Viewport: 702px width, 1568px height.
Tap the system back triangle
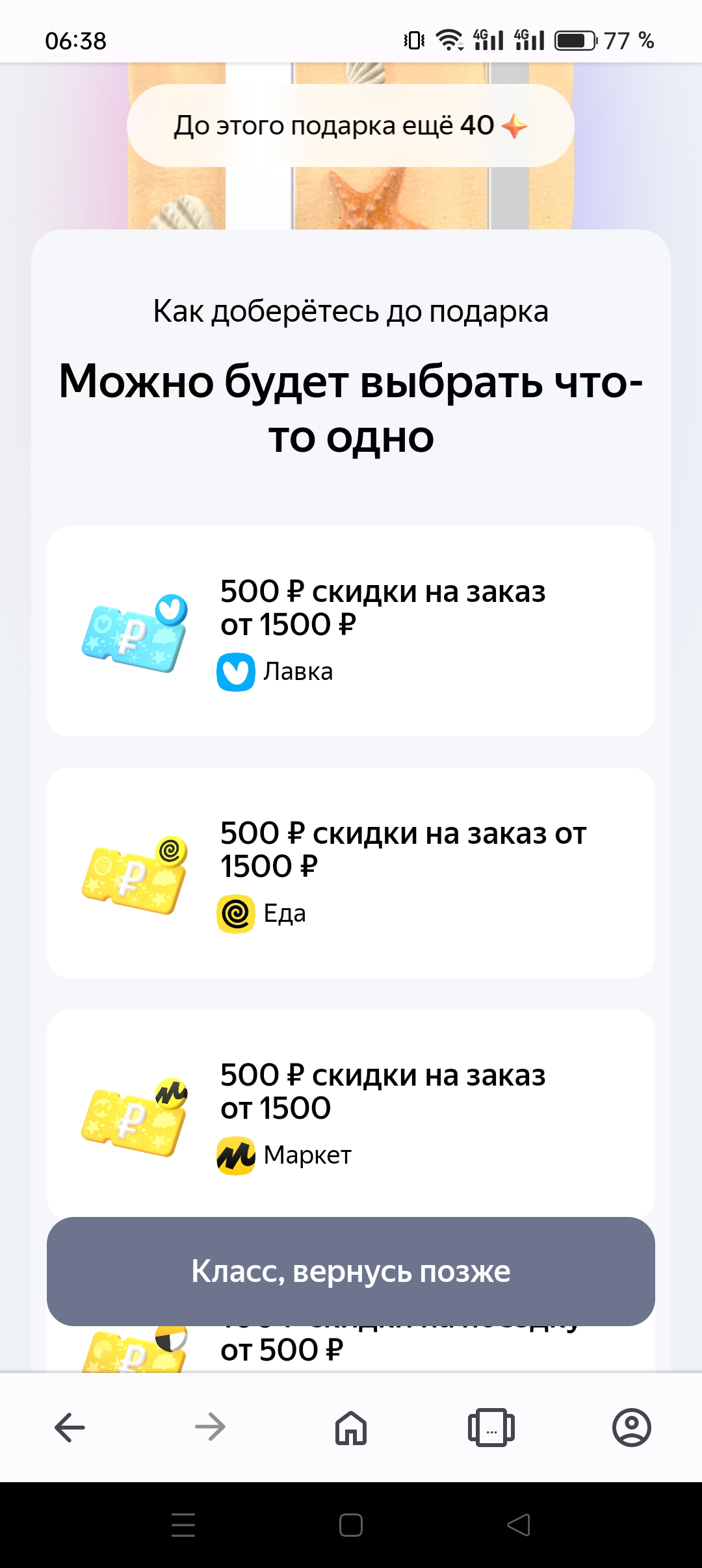tap(519, 1525)
